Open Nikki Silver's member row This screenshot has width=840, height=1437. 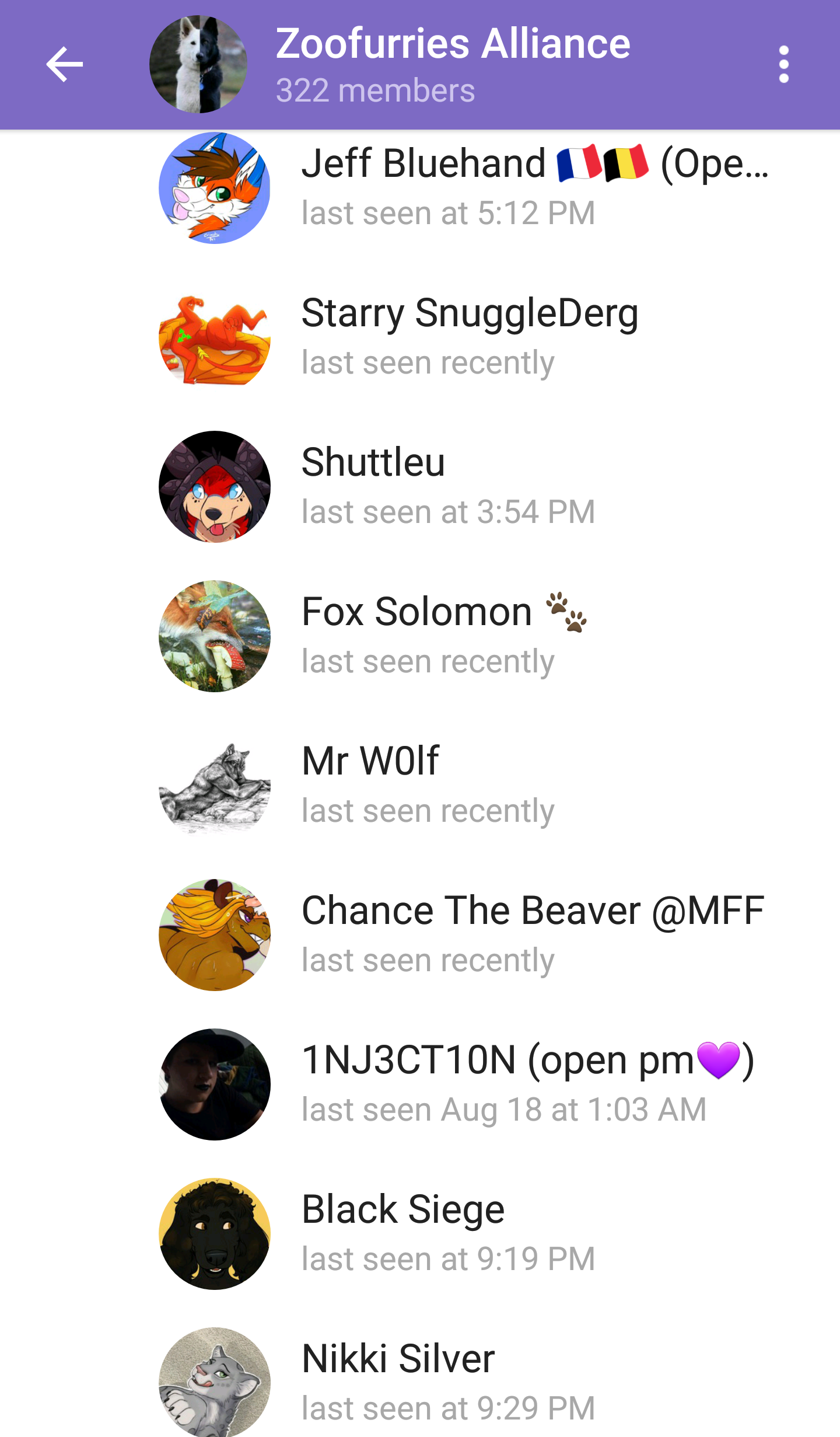click(420, 1373)
